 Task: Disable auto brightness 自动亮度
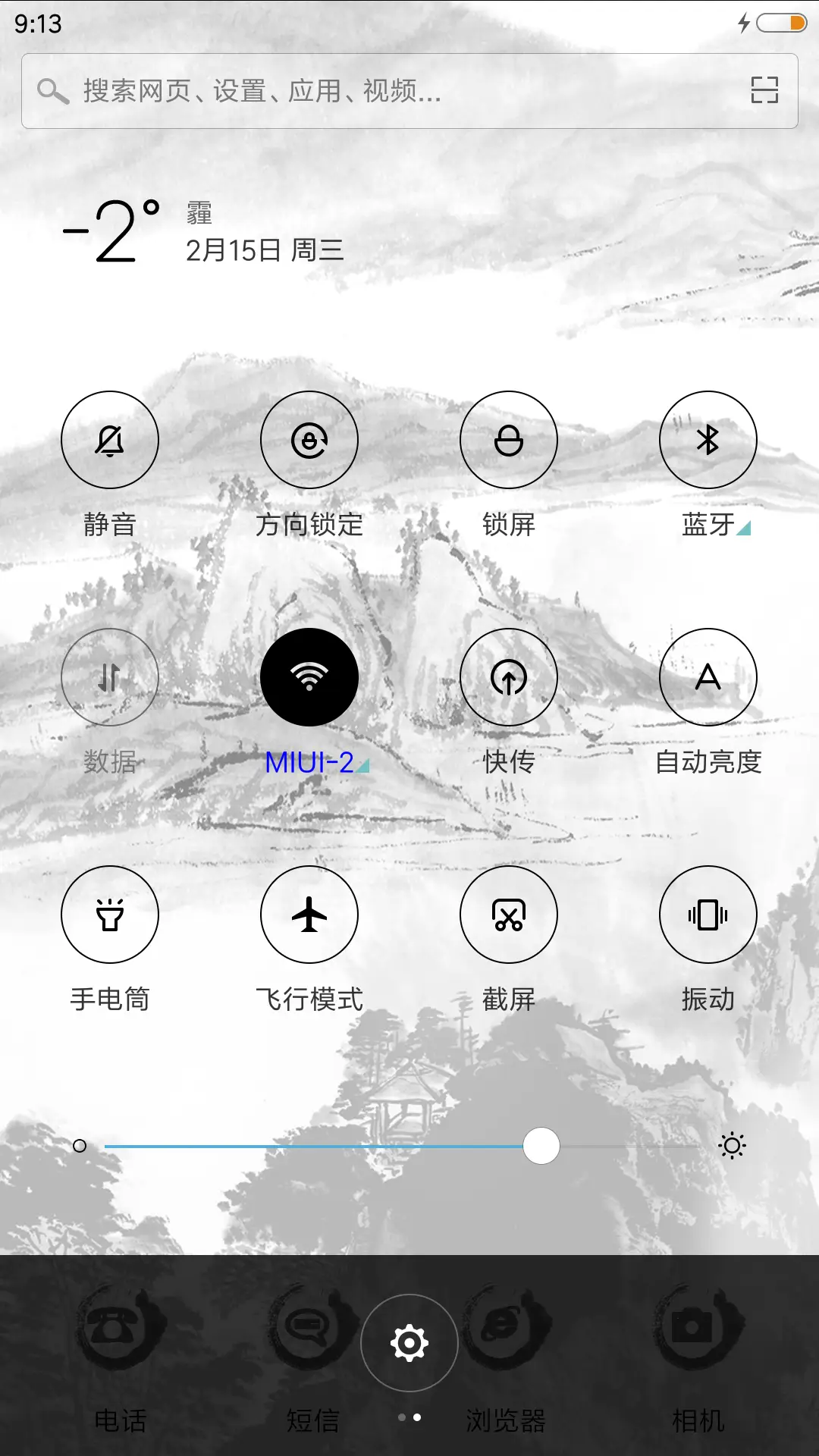point(708,677)
